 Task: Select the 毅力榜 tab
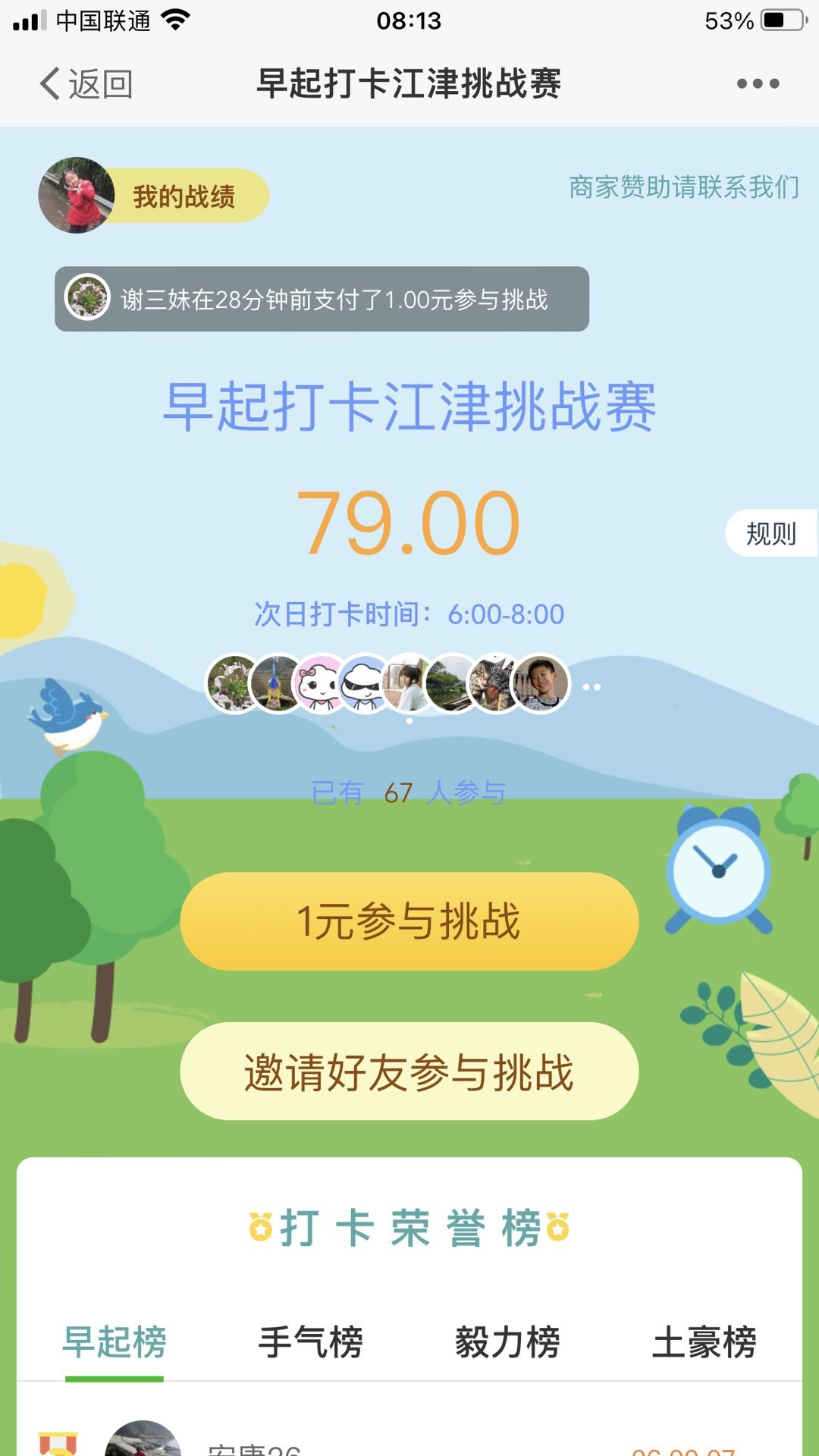(x=507, y=1341)
